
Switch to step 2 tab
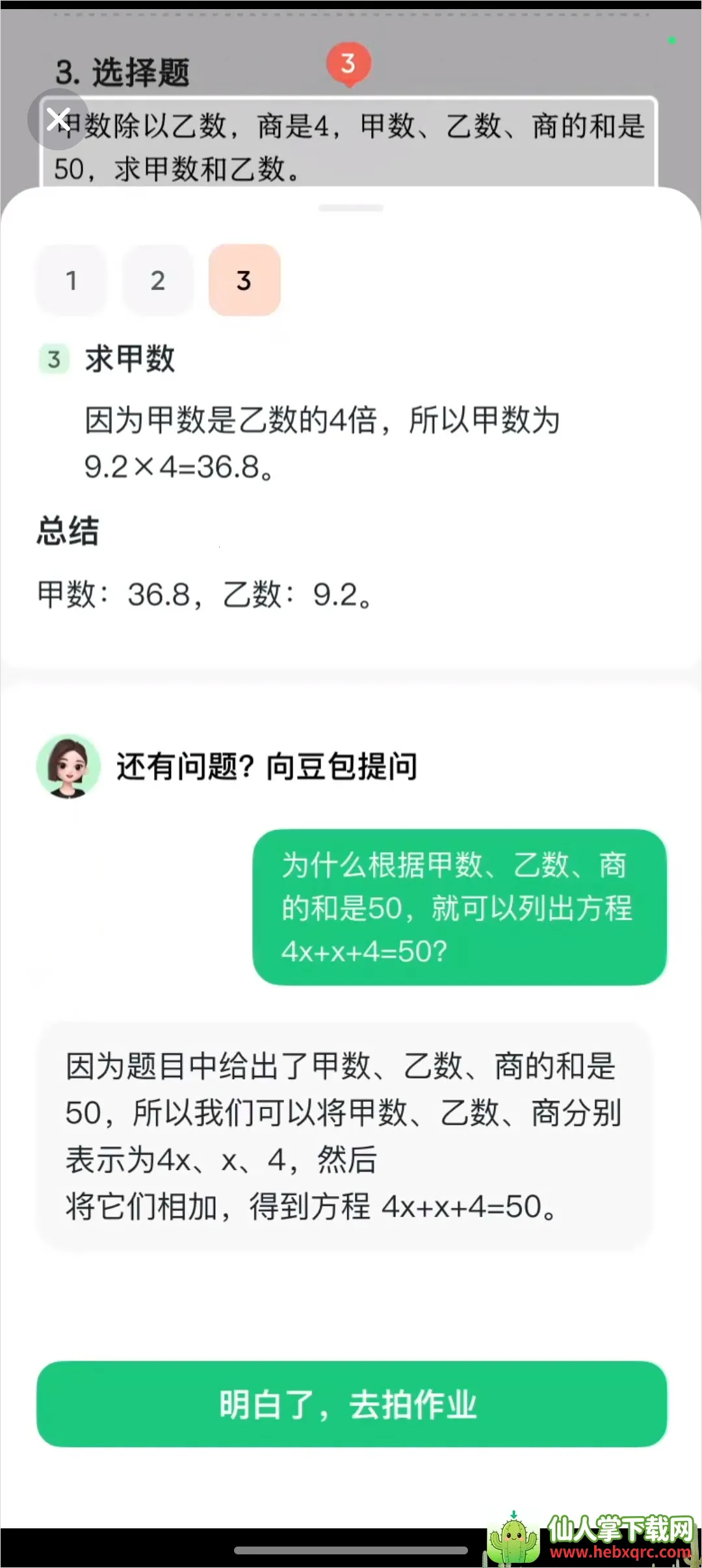157,280
